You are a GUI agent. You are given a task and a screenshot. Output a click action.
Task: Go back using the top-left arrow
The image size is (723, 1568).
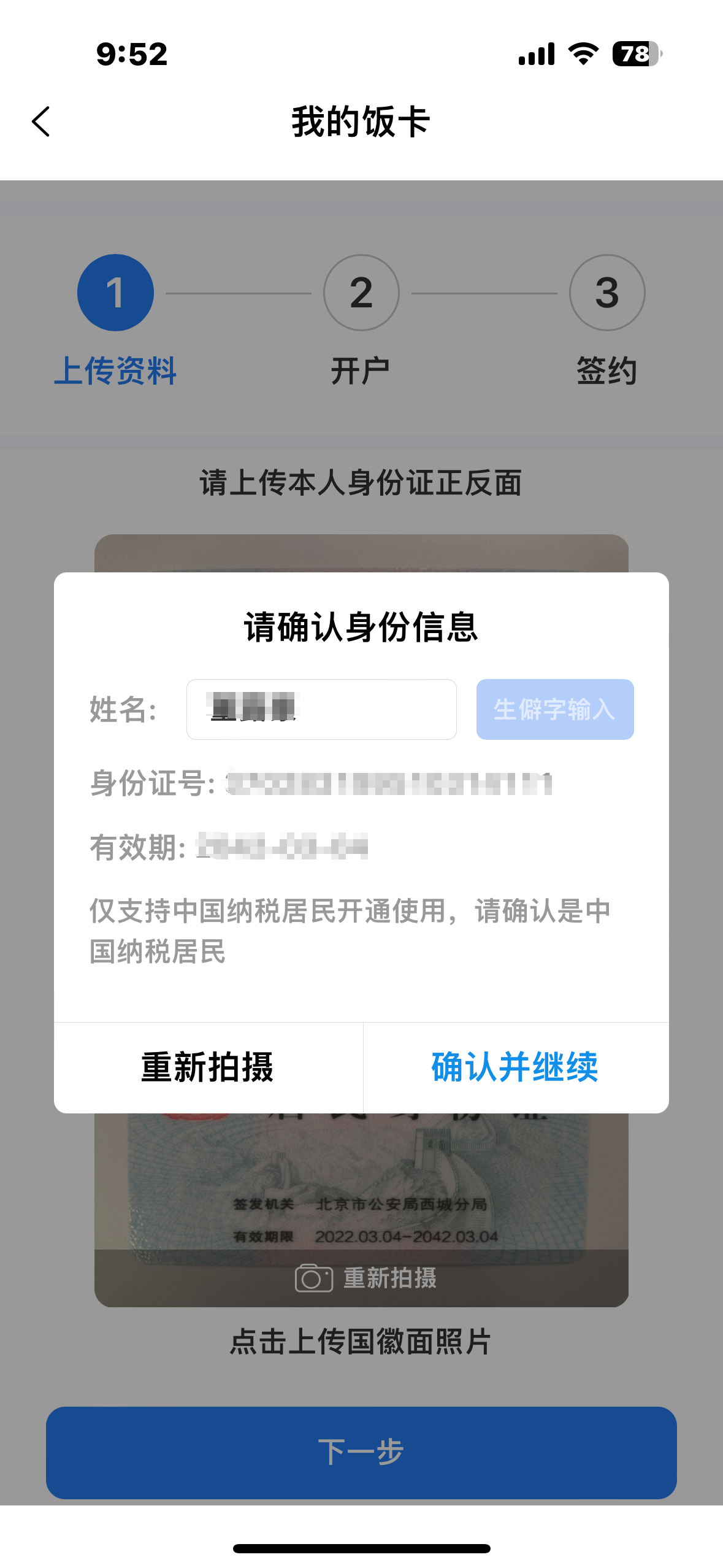pos(41,121)
